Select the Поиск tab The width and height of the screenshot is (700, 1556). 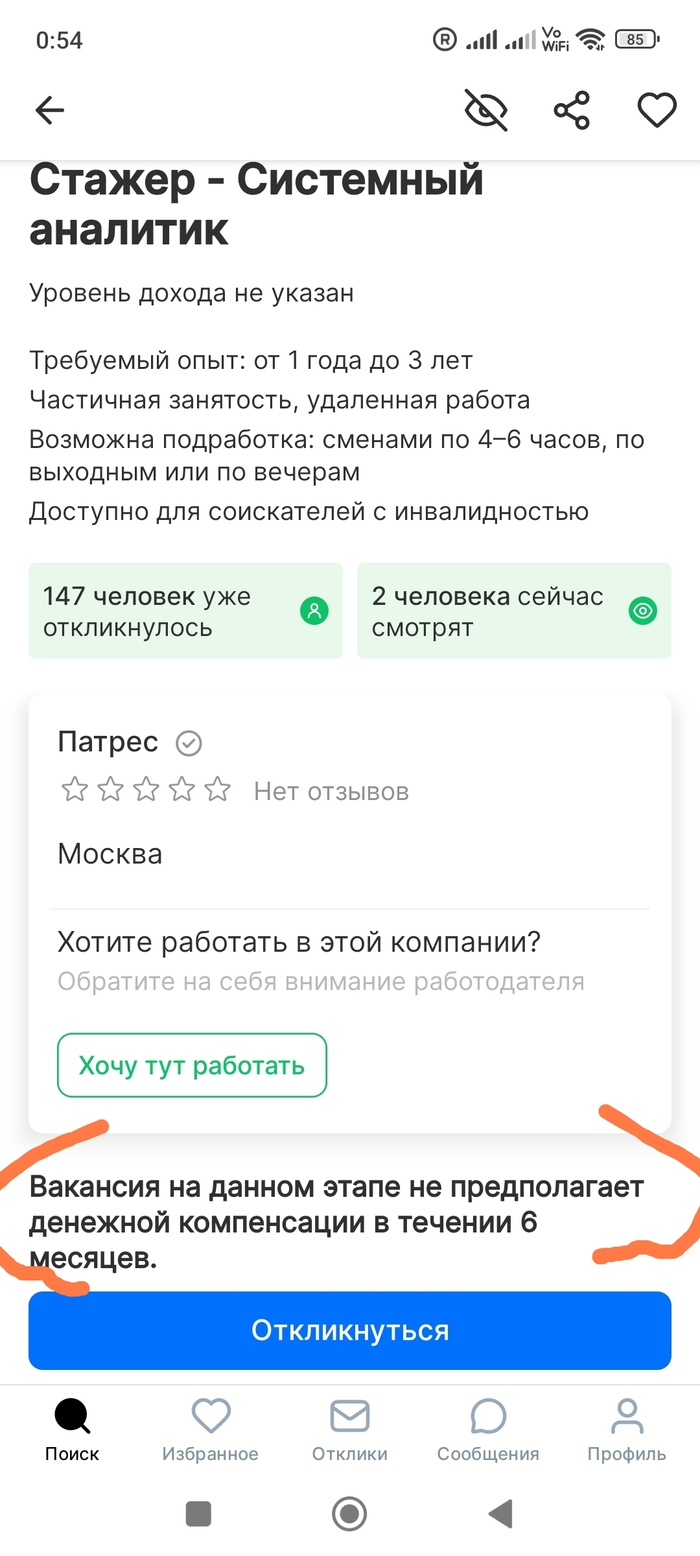72,1430
